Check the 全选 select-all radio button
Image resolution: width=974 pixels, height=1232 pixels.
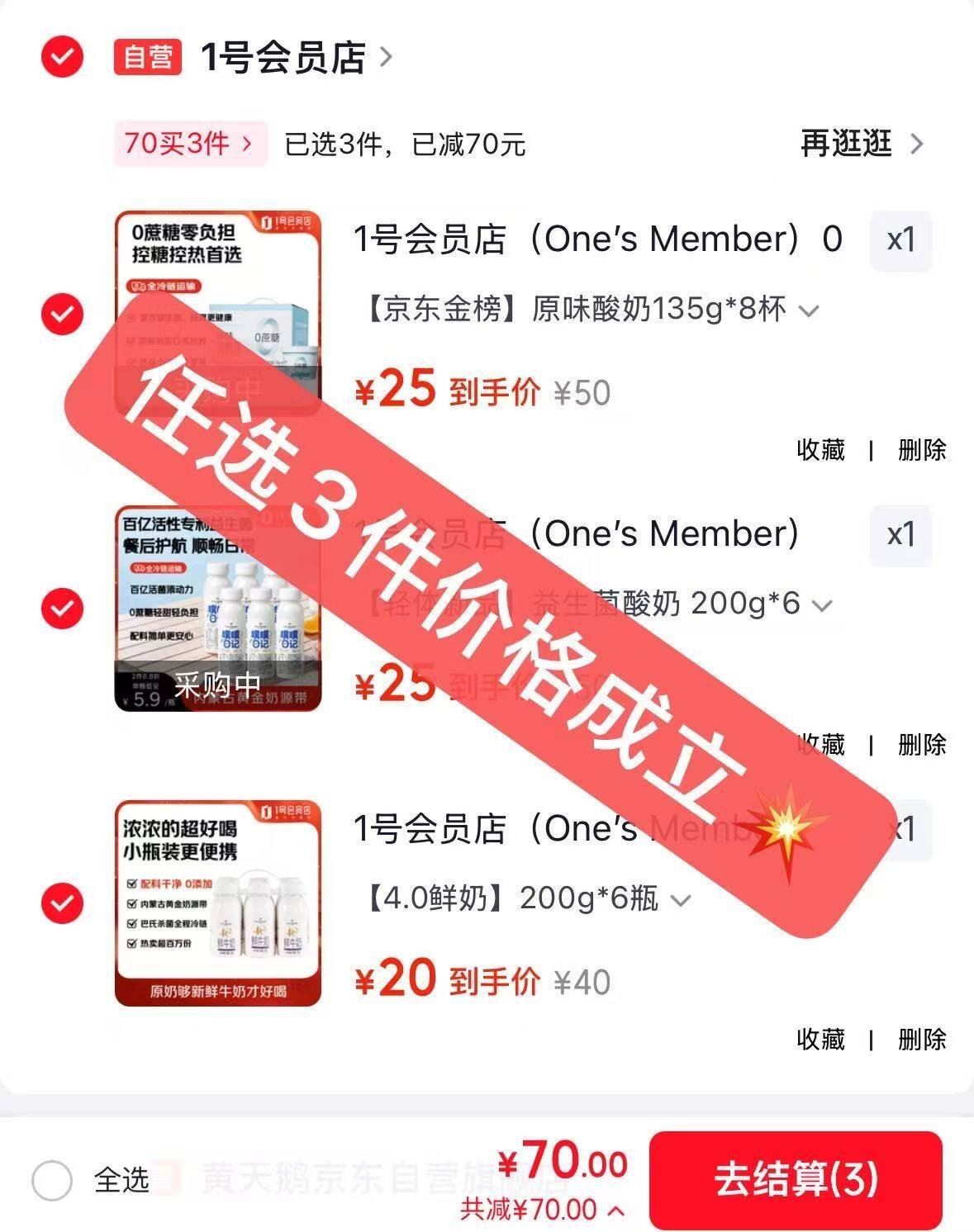coord(52,1180)
